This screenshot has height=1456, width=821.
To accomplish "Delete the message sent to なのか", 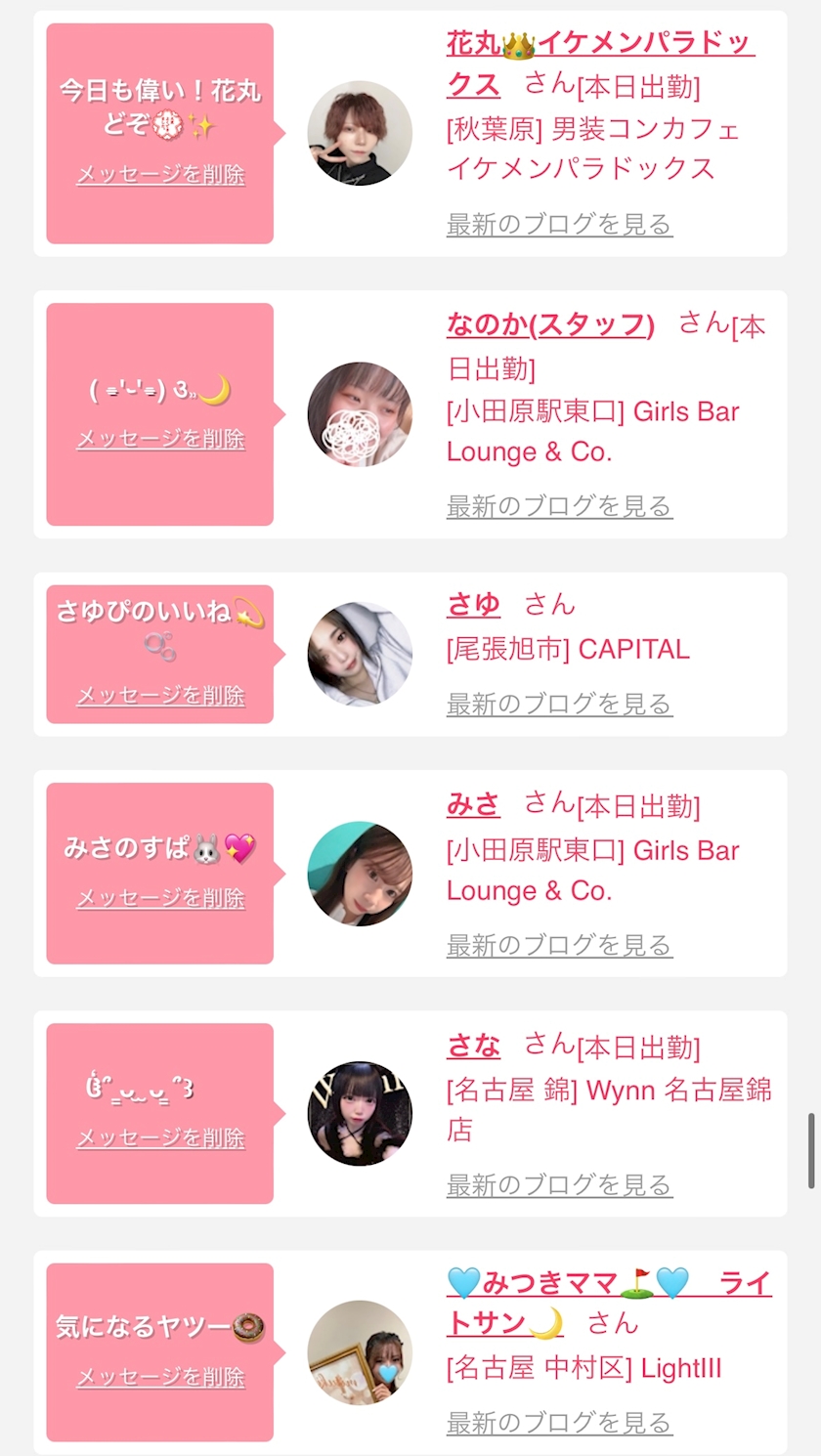I will 160,439.
